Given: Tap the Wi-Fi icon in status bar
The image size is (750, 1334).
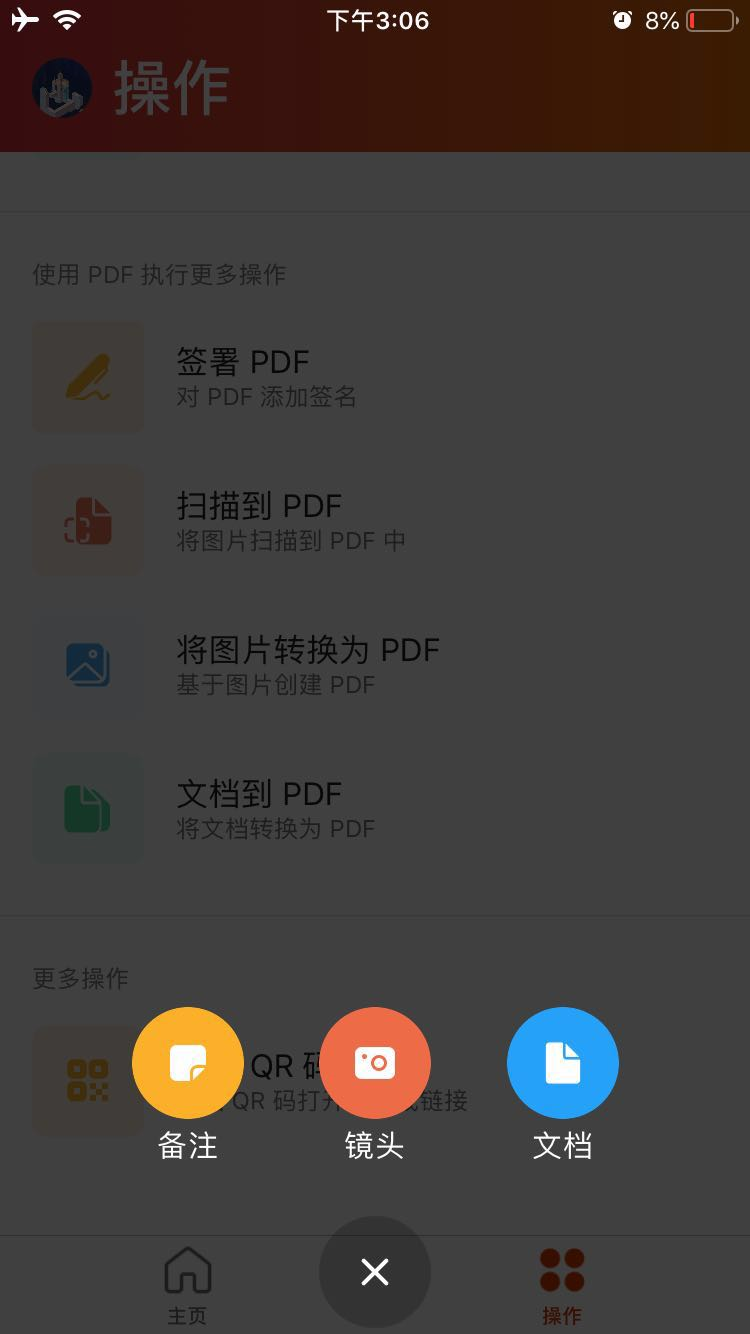Looking at the screenshot, I should point(67,18).
